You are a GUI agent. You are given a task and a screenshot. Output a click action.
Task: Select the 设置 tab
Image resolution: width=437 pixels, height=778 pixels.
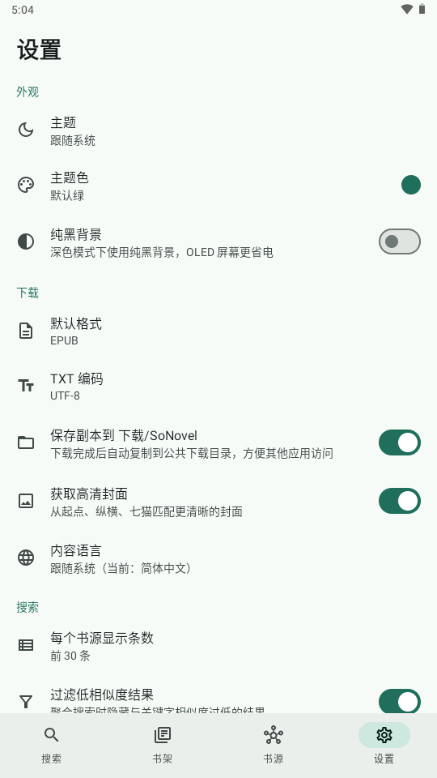[x=384, y=745]
